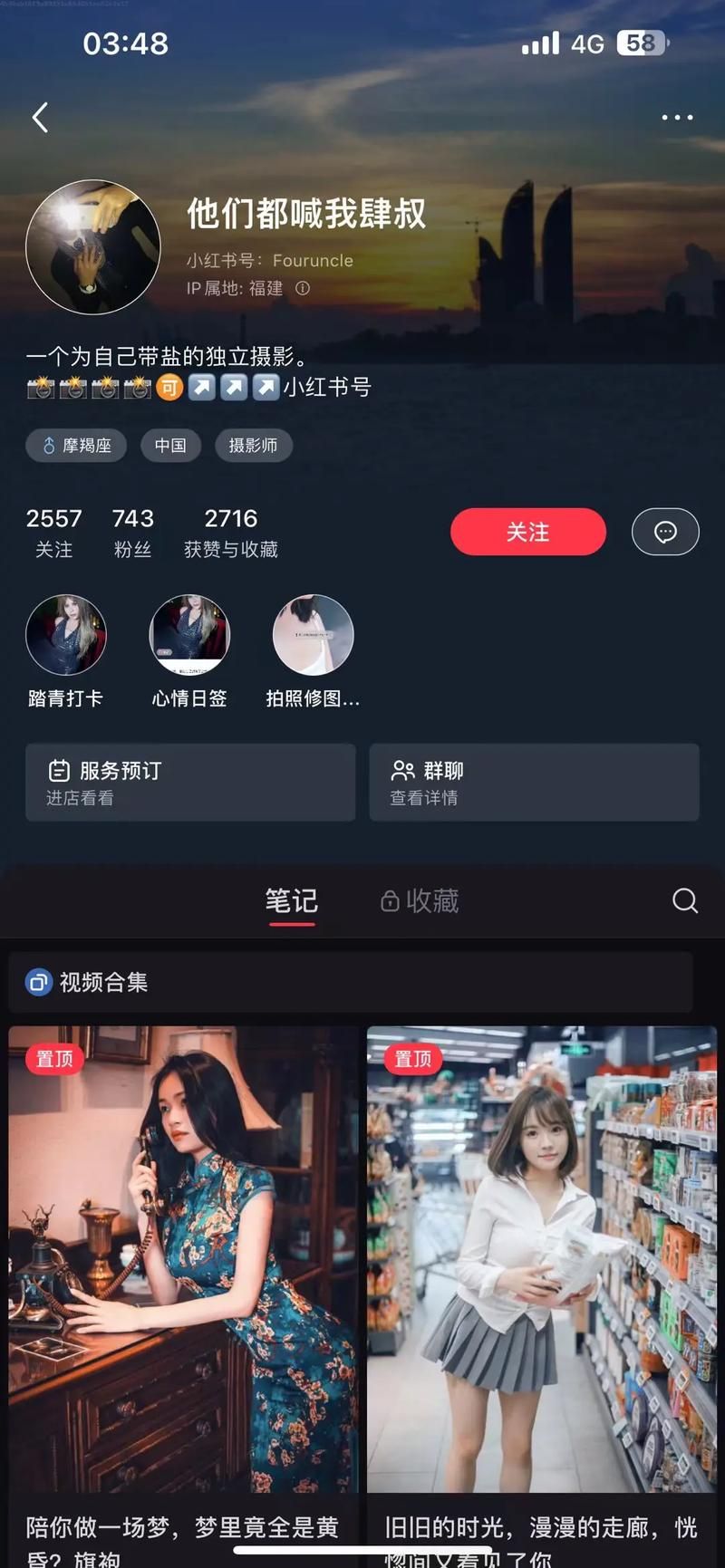Click the group chat people icon in 群聊
The height and width of the screenshot is (1568, 725).
click(x=402, y=771)
